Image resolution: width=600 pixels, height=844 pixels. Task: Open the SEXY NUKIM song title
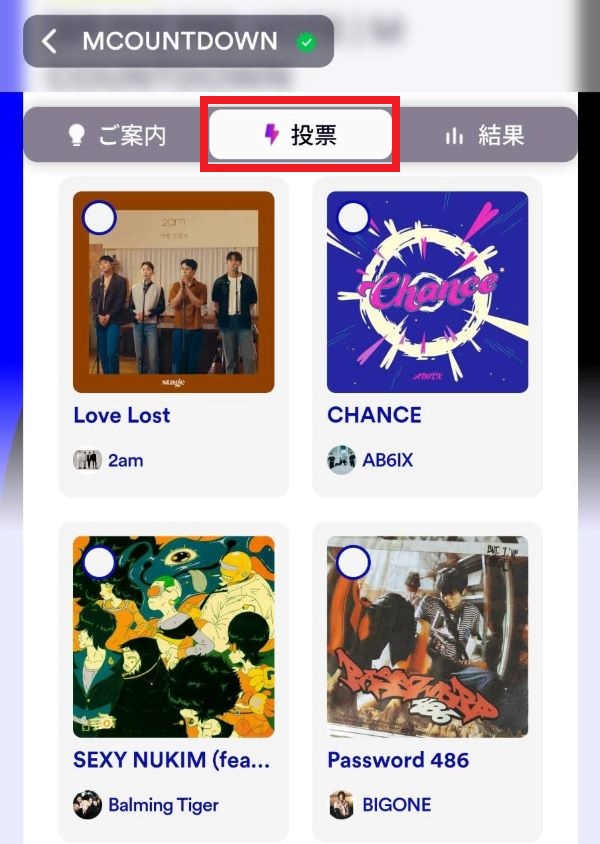coord(171,760)
